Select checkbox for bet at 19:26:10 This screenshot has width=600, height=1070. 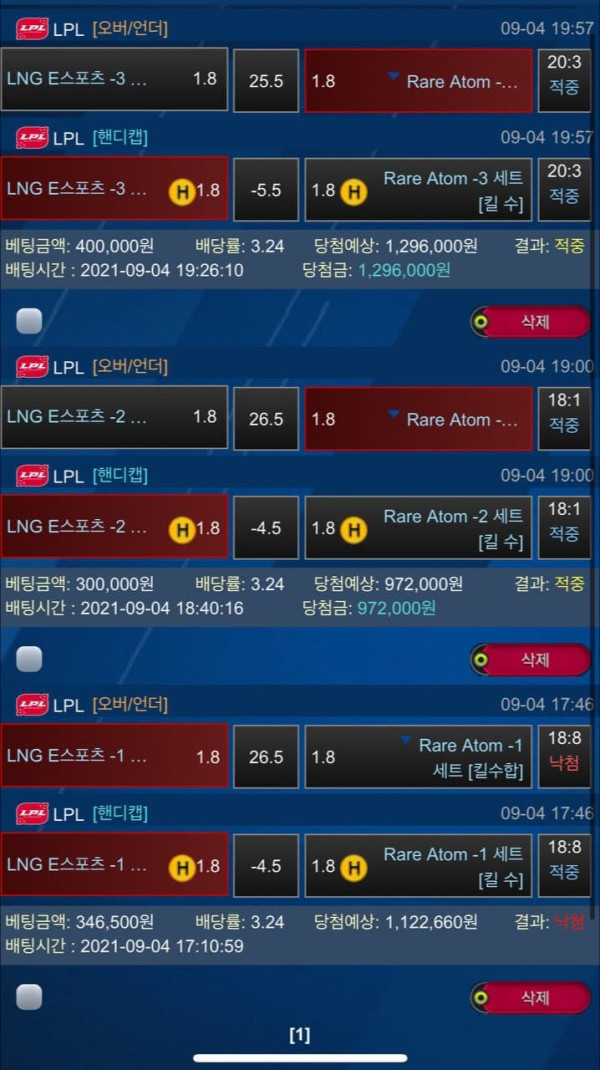pos(30,321)
